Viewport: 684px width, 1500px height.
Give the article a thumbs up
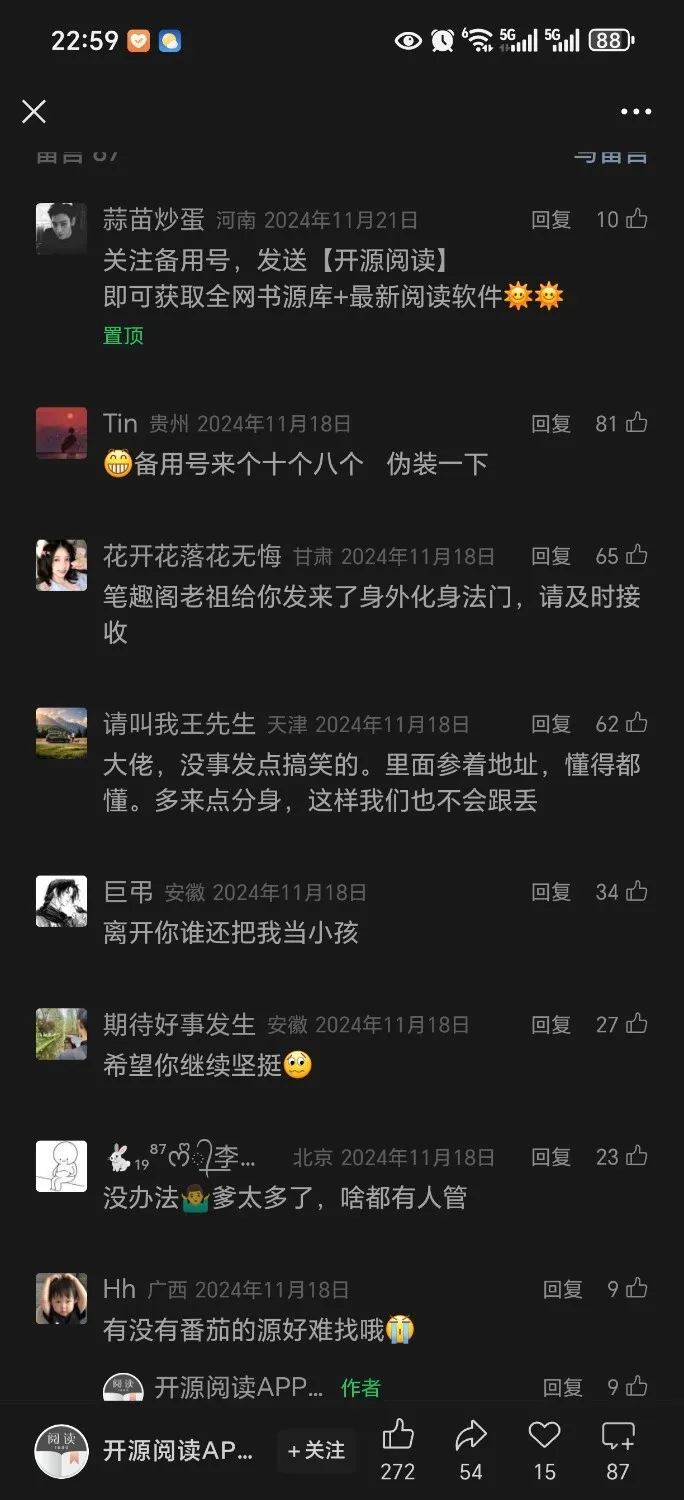(398, 1437)
